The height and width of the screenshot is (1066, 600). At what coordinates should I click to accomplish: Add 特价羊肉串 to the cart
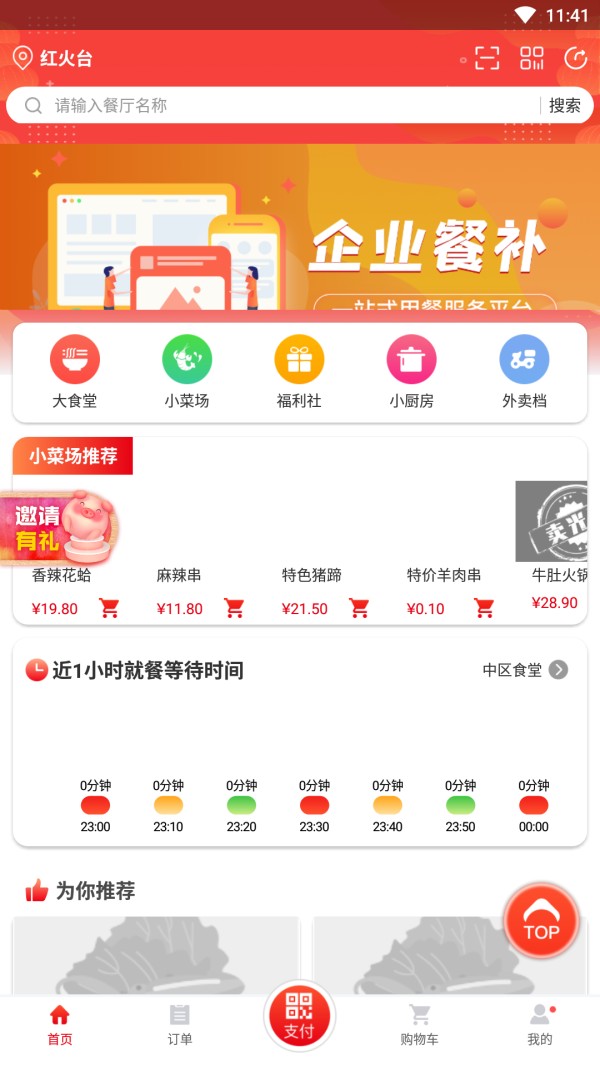click(x=484, y=608)
